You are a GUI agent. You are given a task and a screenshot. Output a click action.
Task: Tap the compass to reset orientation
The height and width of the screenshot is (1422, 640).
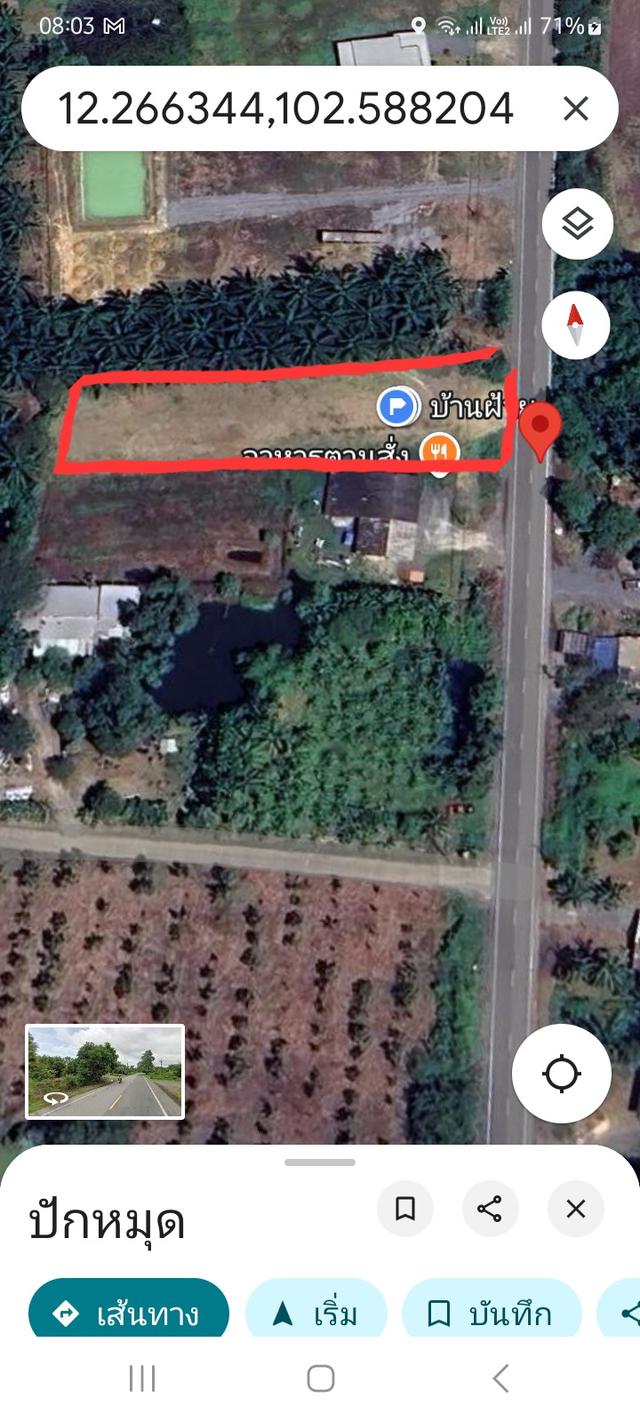(x=575, y=325)
